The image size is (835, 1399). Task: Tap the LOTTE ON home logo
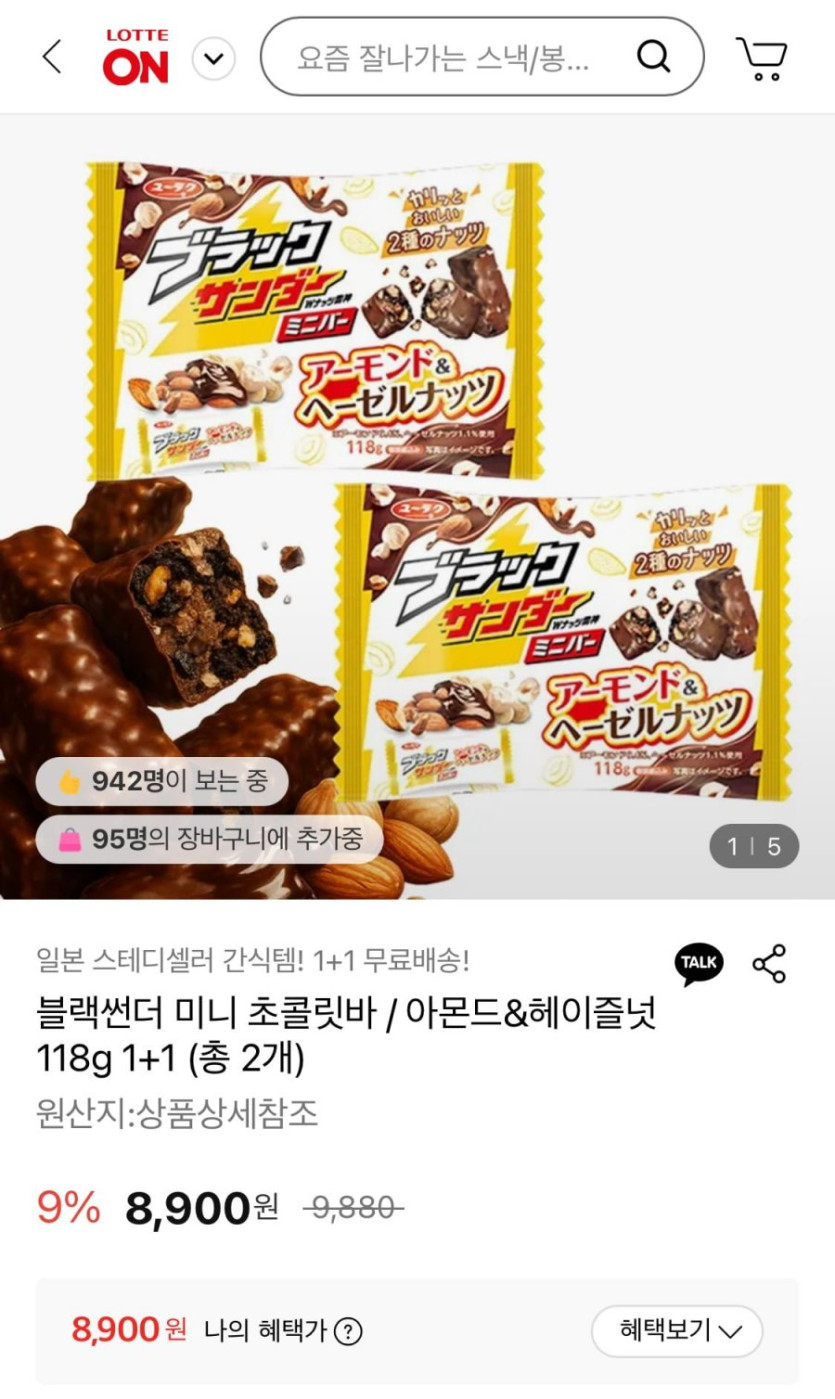[136, 58]
